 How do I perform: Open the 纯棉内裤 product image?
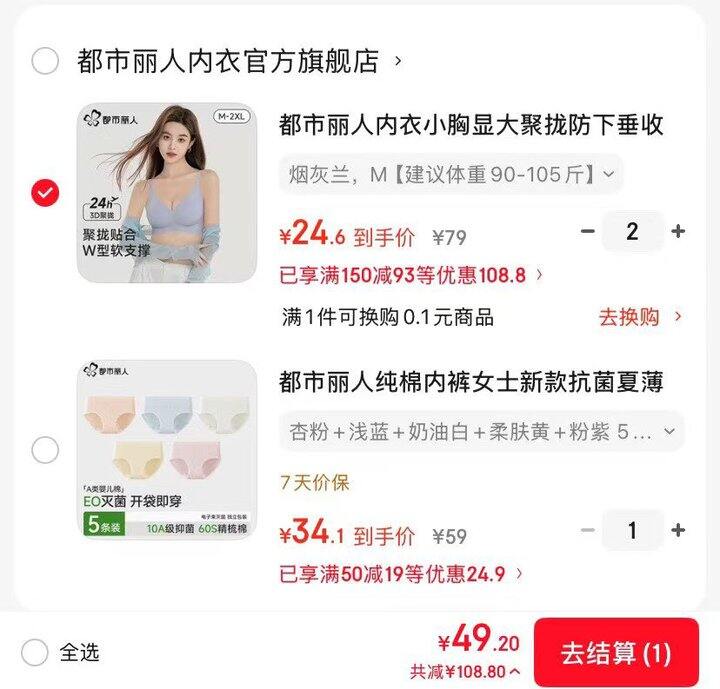[153, 450]
